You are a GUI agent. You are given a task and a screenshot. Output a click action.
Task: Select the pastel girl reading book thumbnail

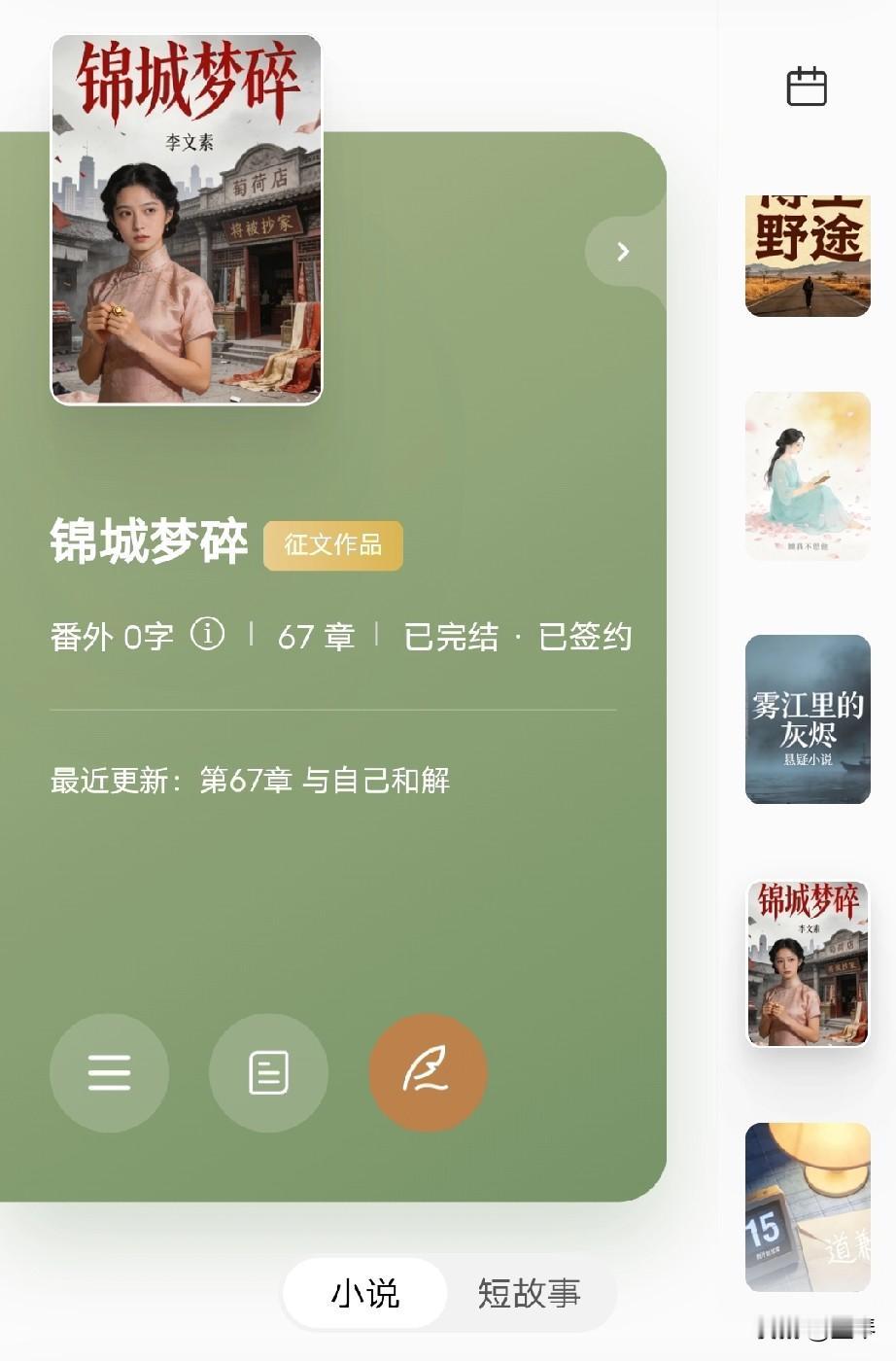[808, 475]
